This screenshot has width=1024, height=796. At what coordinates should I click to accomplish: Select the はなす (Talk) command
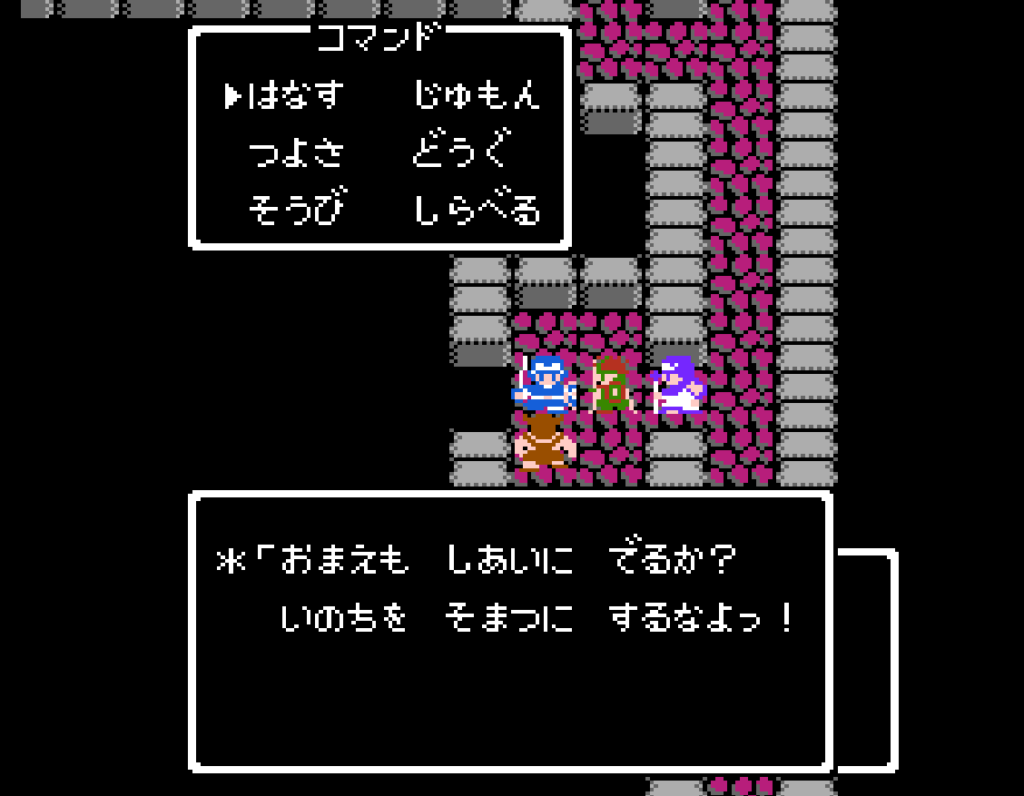tap(295, 96)
